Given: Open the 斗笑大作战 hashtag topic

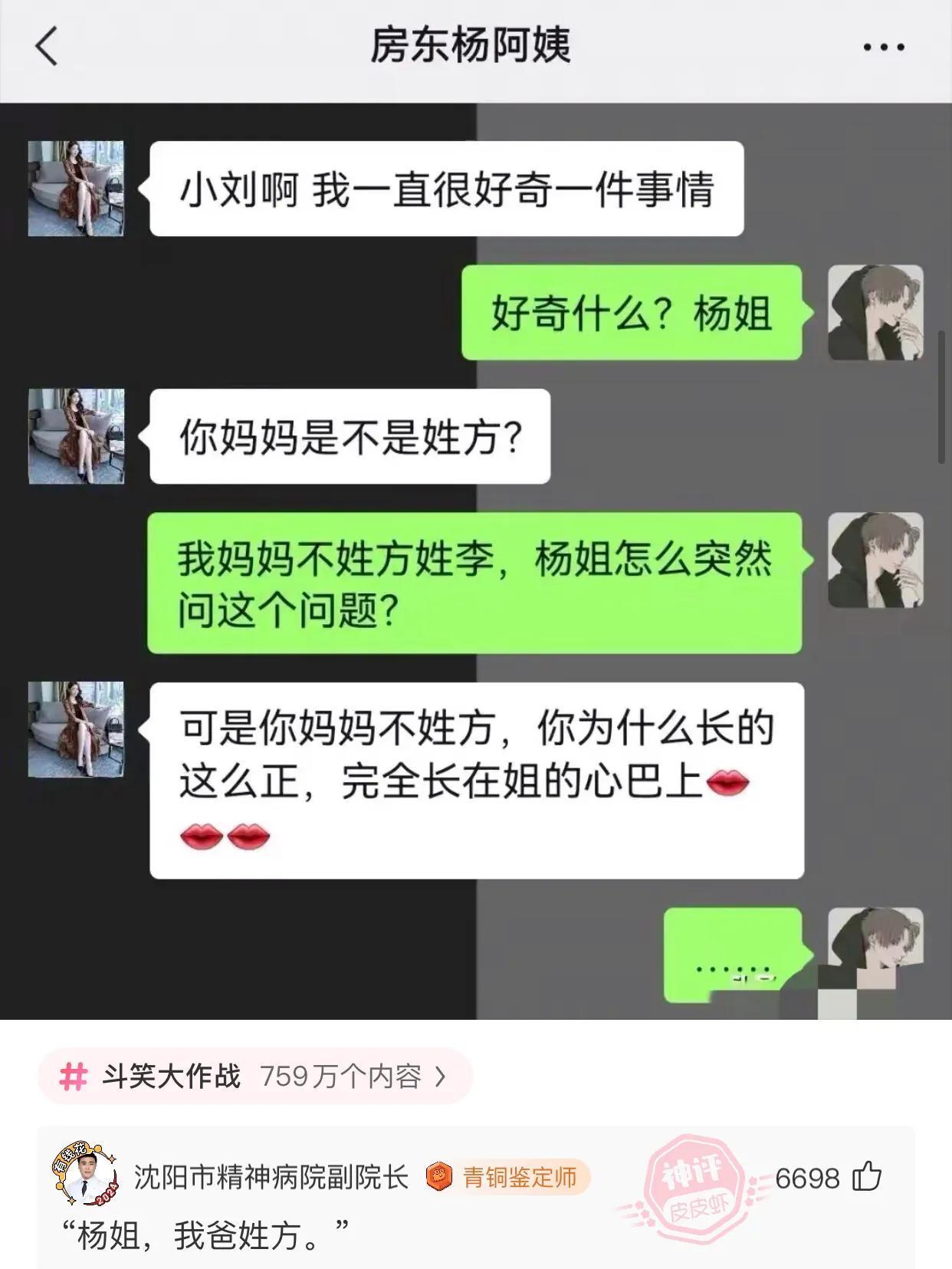Looking at the screenshot, I should click(253, 1077).
